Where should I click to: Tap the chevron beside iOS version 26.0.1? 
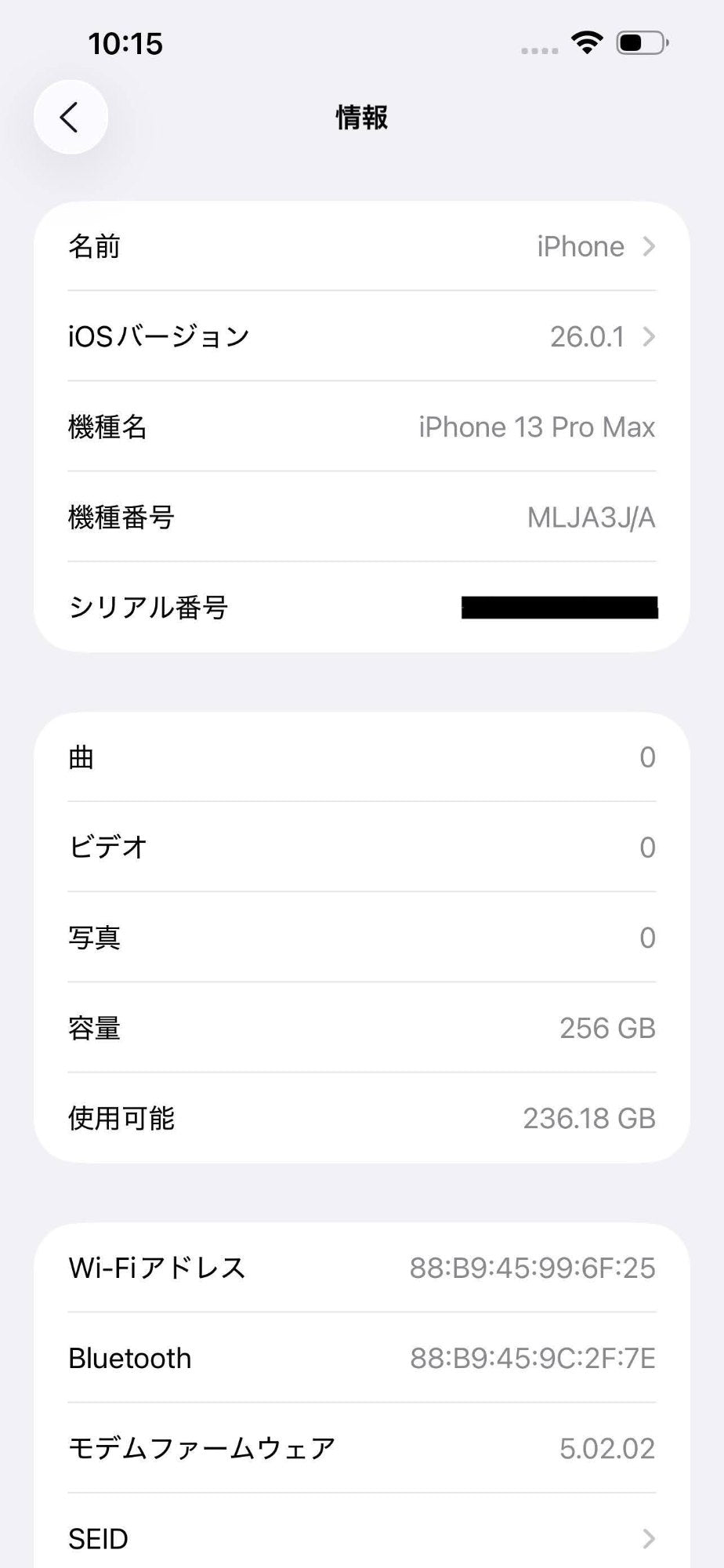click(x=649, y=337)
